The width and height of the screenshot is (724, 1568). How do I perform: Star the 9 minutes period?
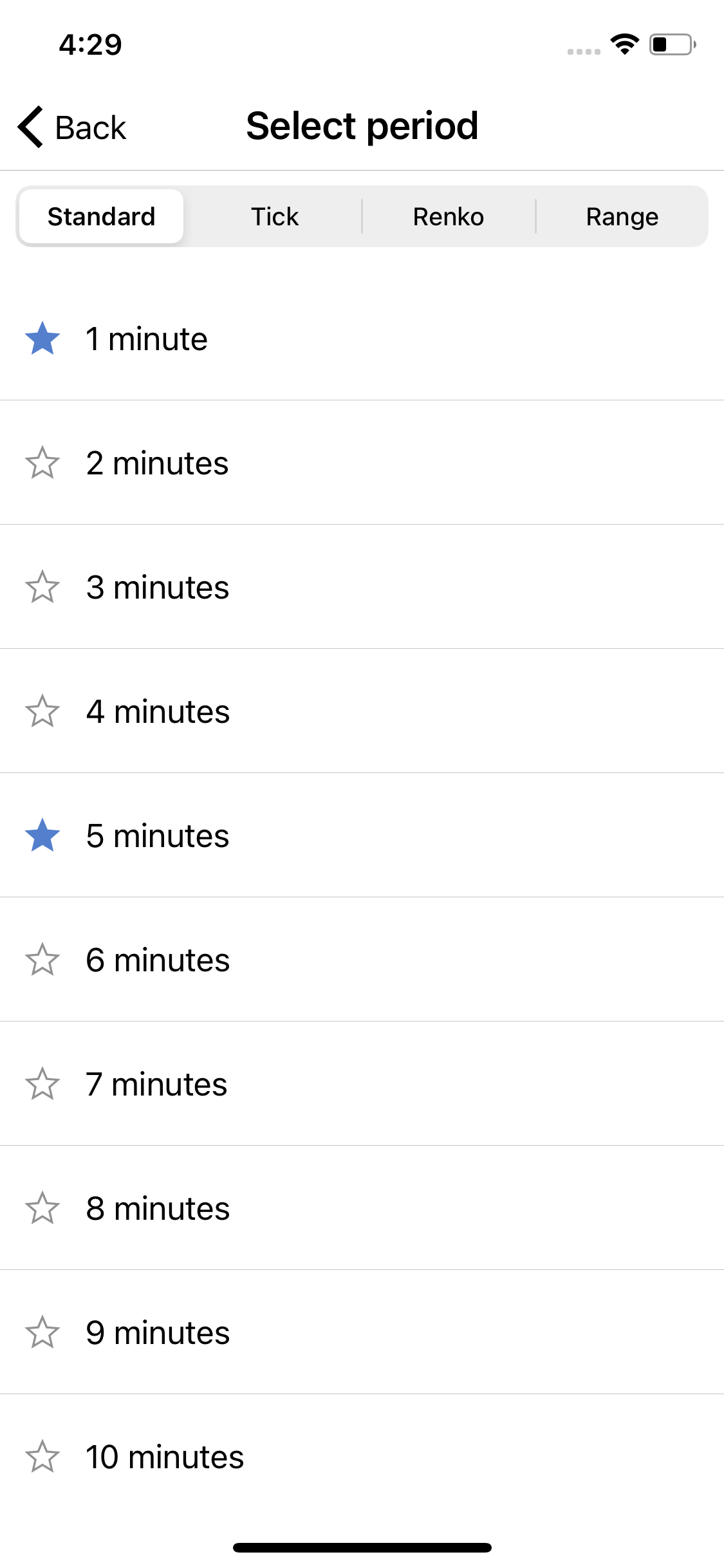(42, 1332)
